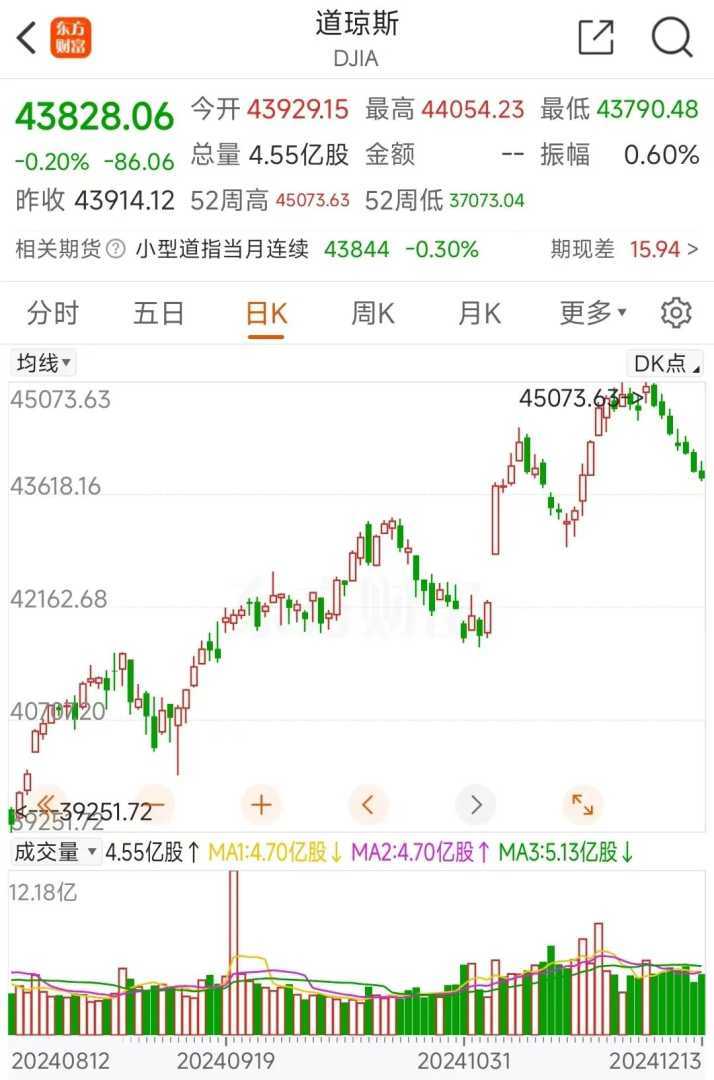Image resolution: width=714 pixels, height=1080 pixels.
Task: Move chart right with the right arrow
Action: pyautogui.click(x=475, y=804)
